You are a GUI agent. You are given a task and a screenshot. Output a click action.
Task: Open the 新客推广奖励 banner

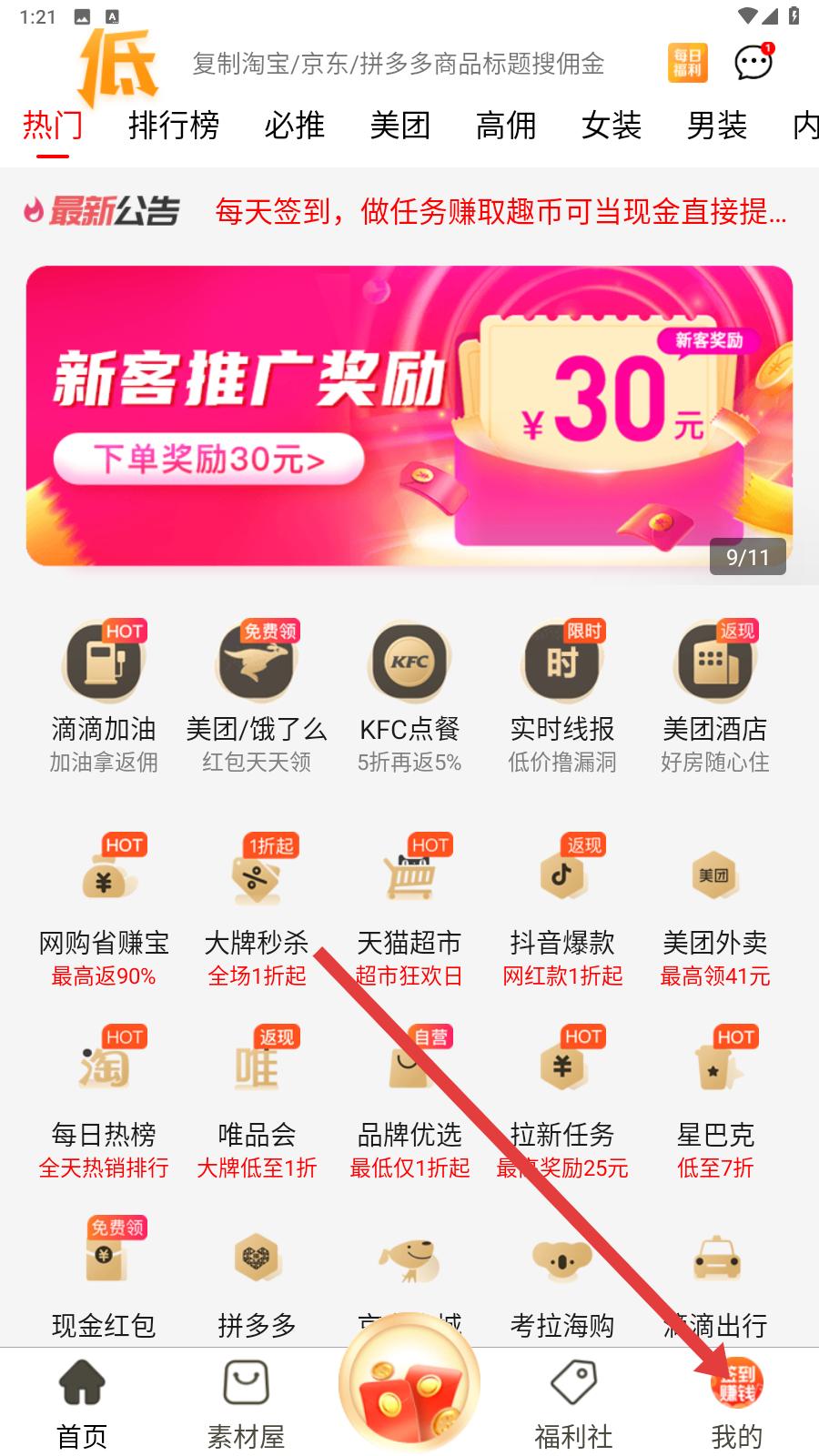tap(409, 416)
